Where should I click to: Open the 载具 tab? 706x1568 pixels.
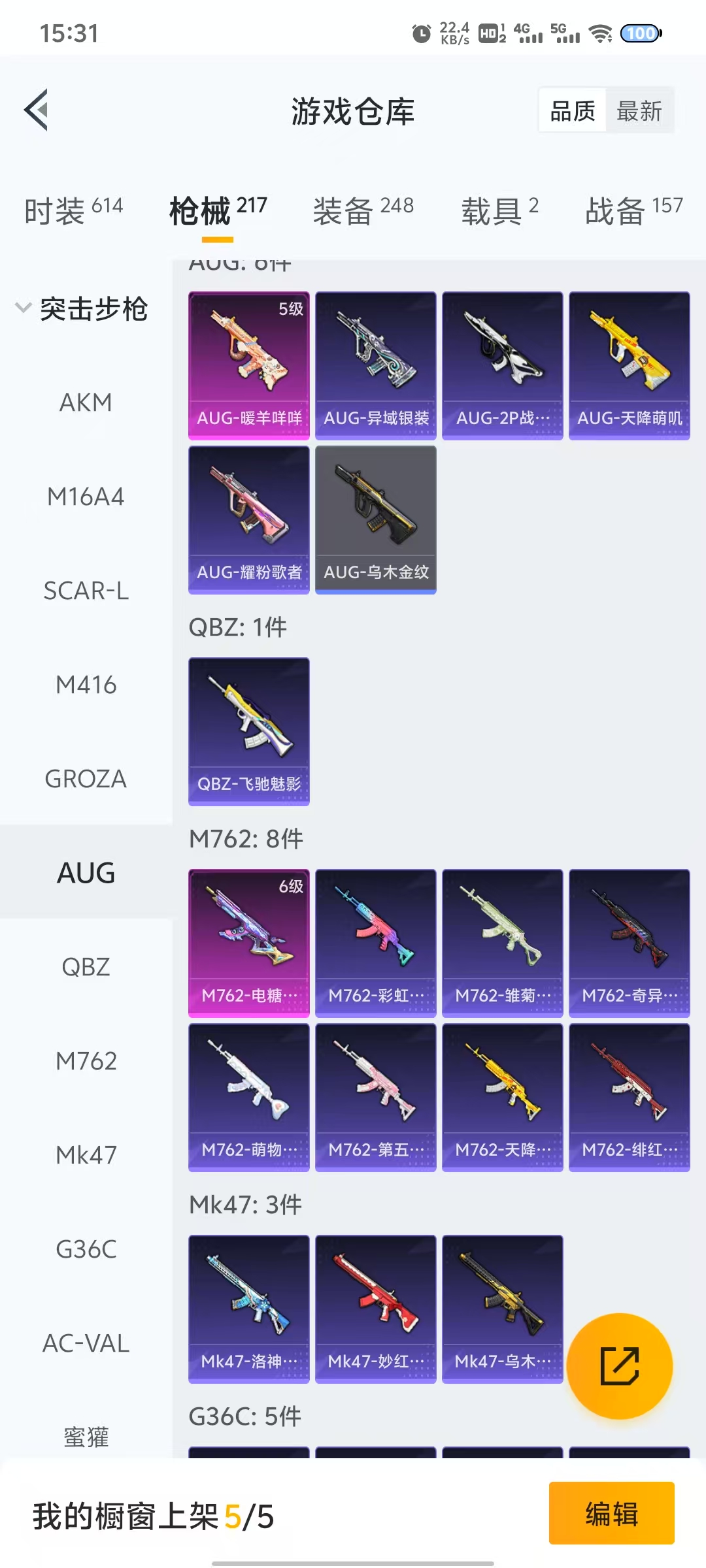point(499,210)
